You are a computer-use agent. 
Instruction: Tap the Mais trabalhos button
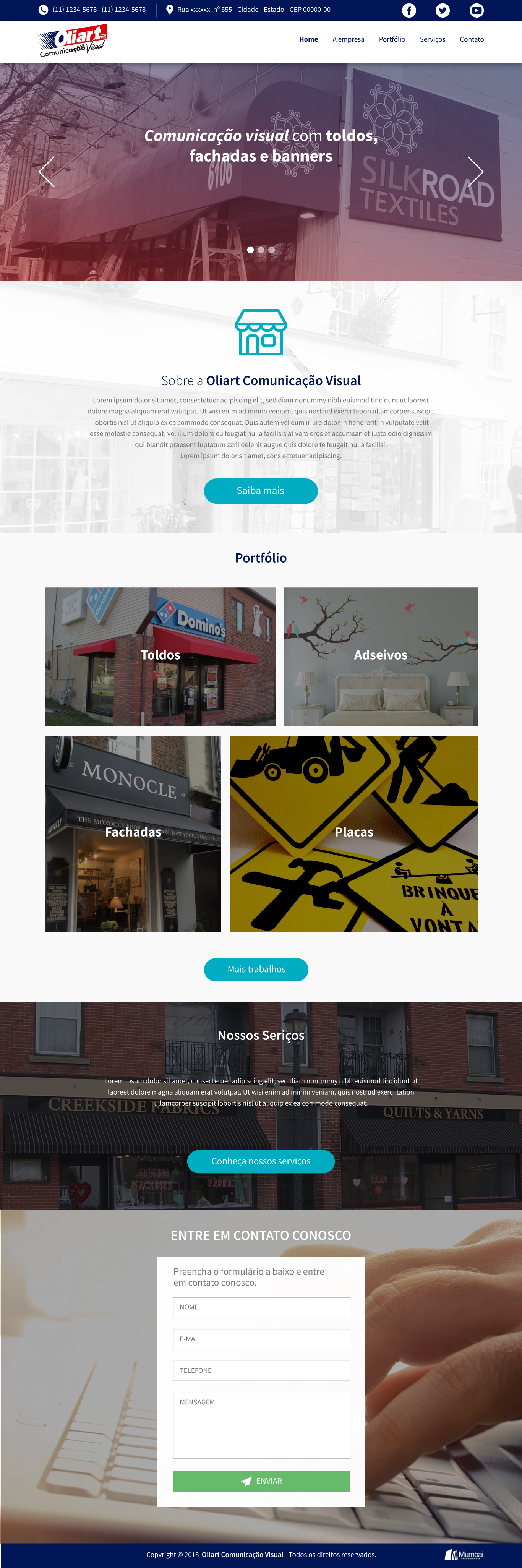click(256, 969)
